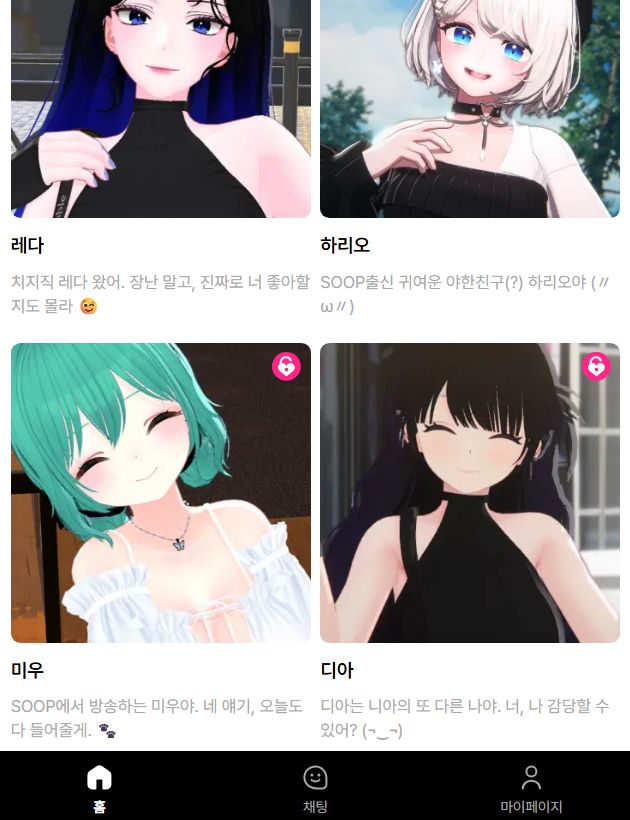Screen dimensions: 630x820
Task: Open the 마이페이지 tab
Action: [x=531, y=786]
